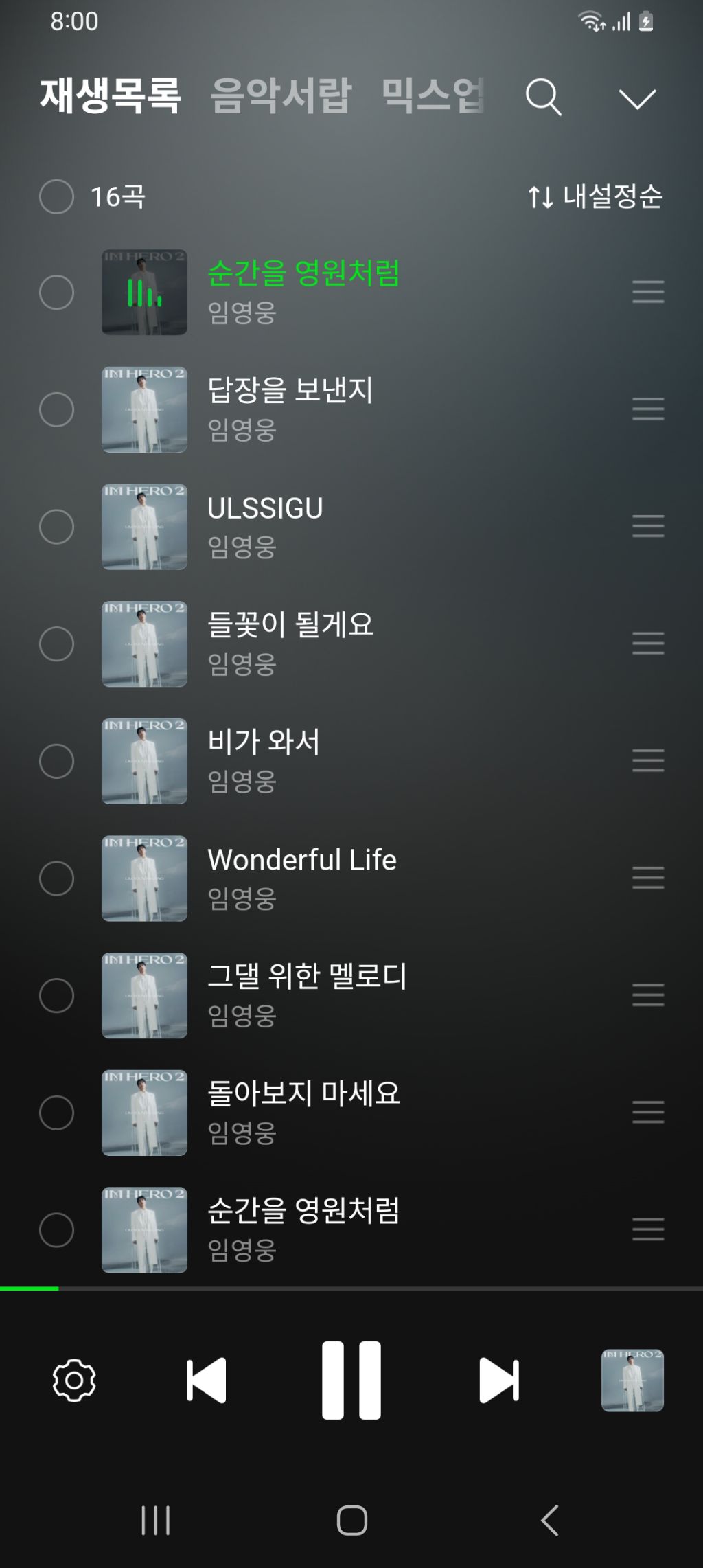Open player settings gear icon
Screen dimensions: 703x1568
click(x=74, y=1380)
